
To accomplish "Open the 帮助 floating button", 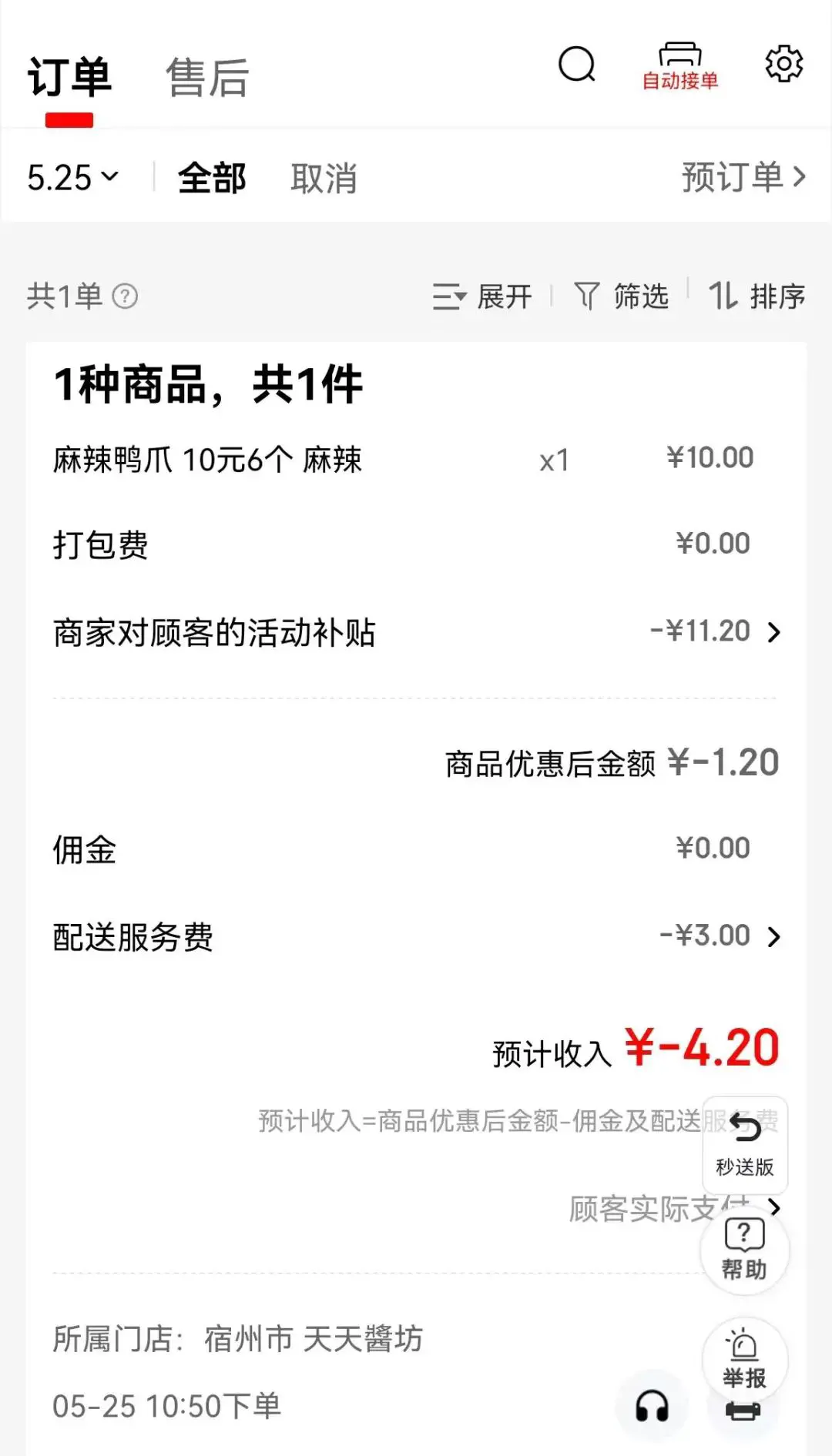I will click(744, 1250).
